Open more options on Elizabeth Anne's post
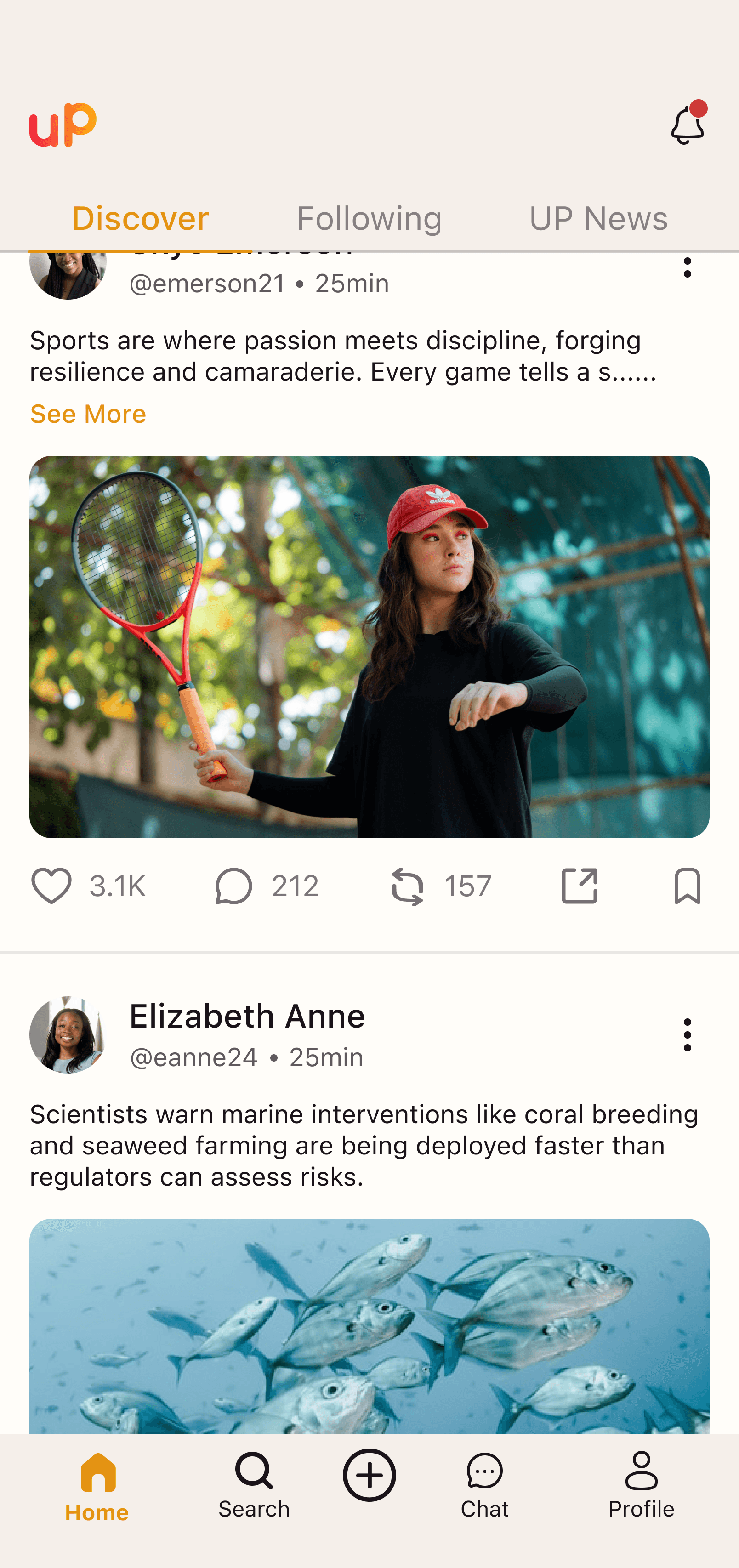This screenshot has height=1568, width=739. [x=687, y=1034]
